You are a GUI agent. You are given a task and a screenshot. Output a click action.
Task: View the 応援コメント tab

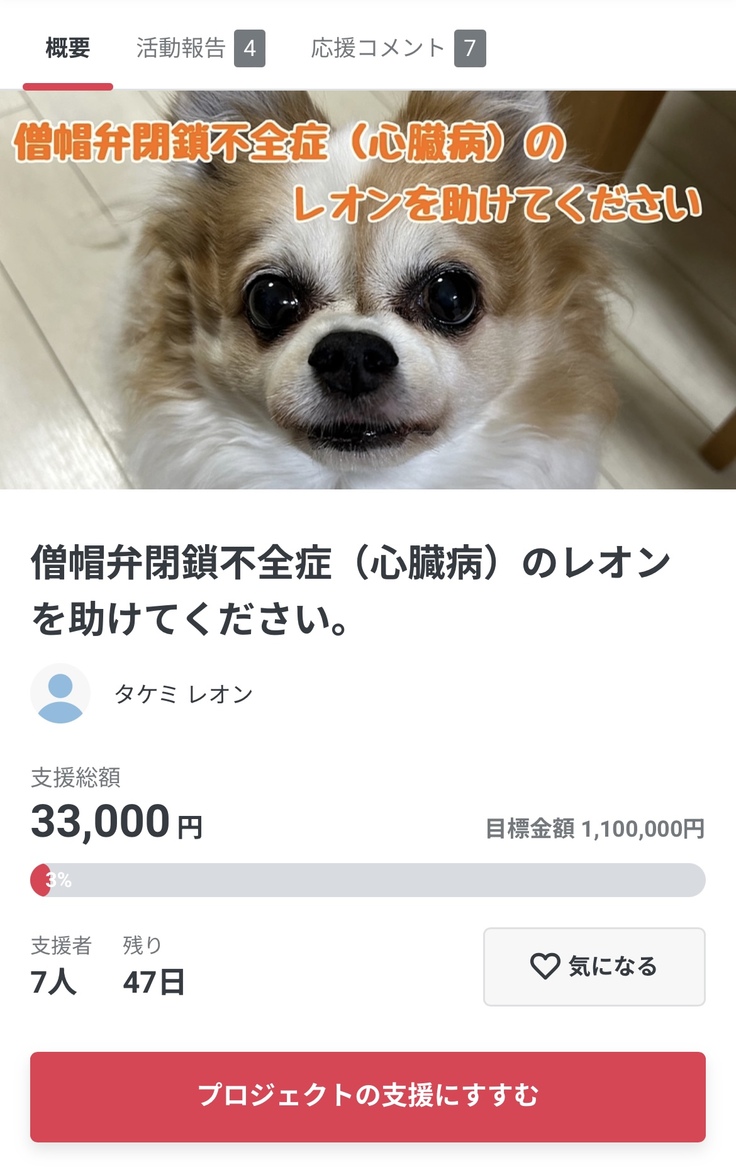397,48
